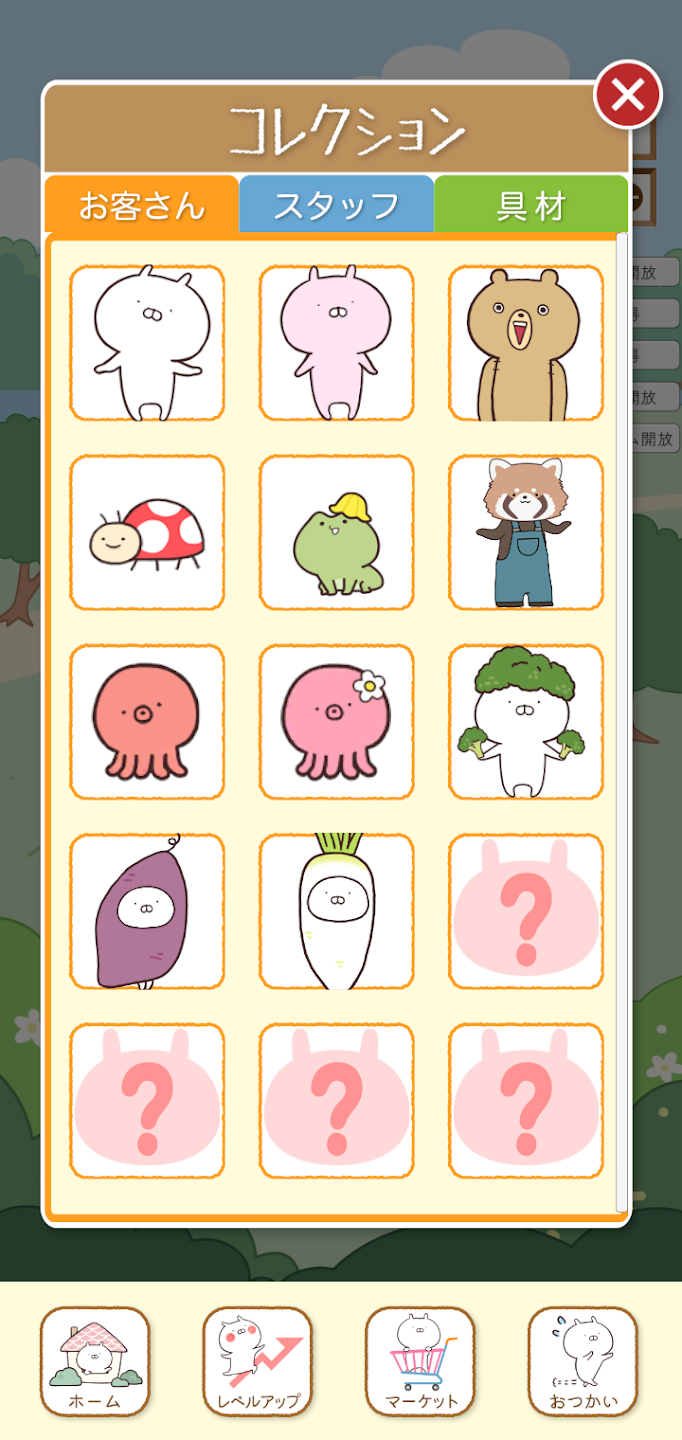View the green frog customer
Viewport: 682px width, 1440px height.
pos(336,532)
